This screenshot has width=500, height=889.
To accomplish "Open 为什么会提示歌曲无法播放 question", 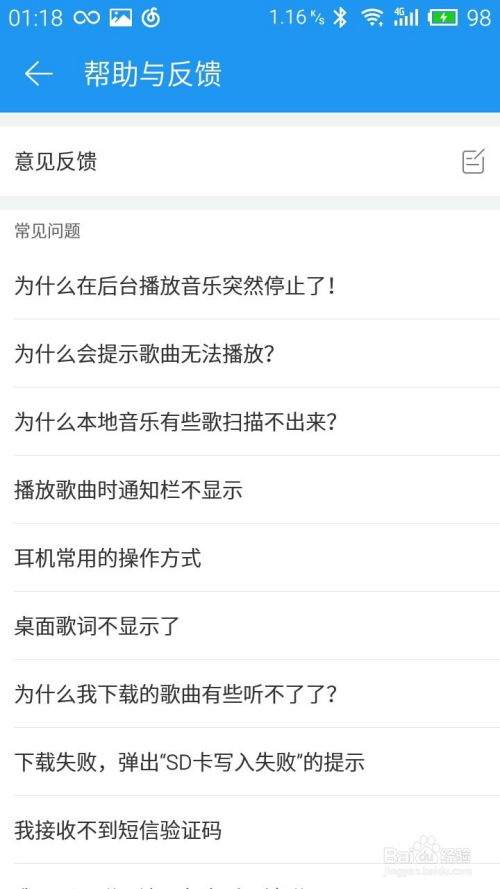I will tap(250, 354).
